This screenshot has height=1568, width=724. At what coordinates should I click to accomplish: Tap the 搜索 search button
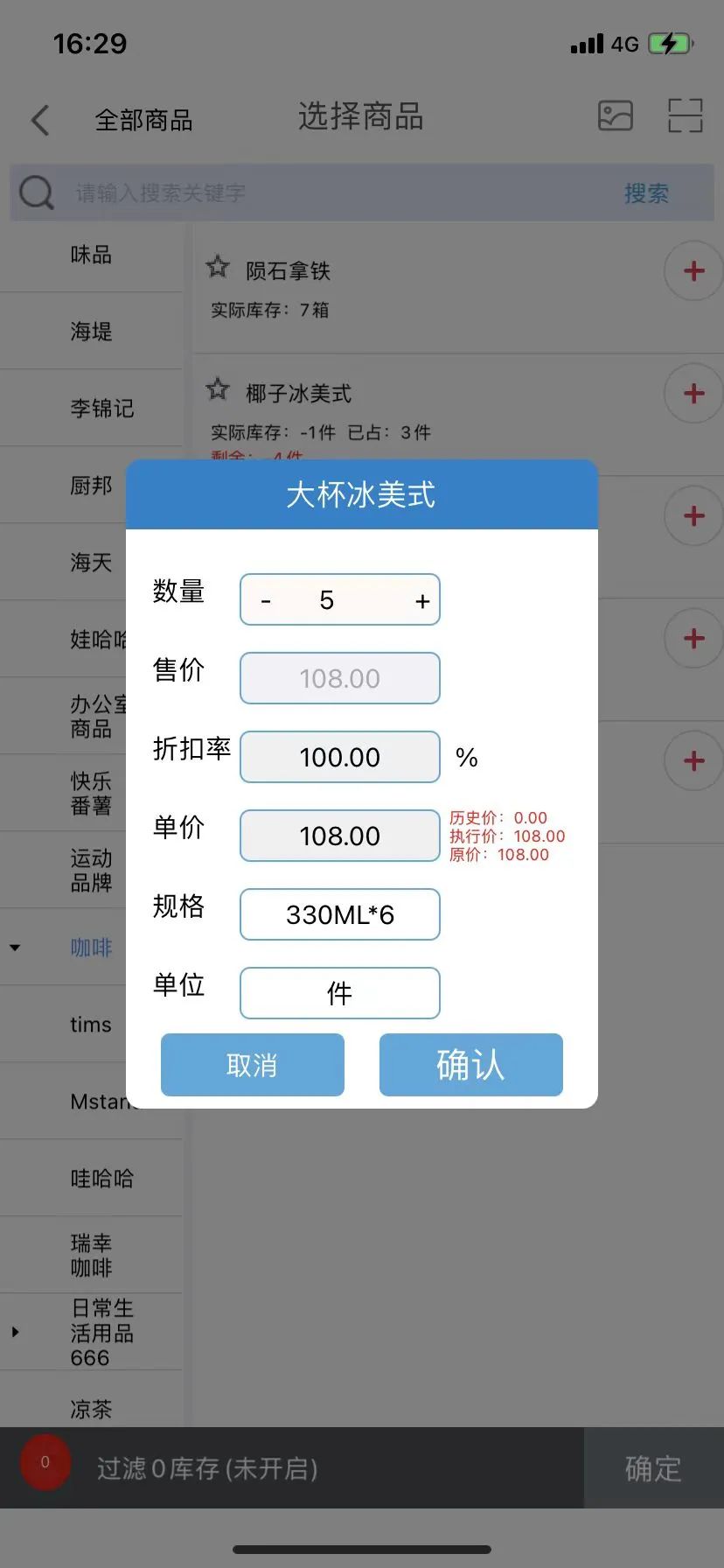(x=646, y=192)
